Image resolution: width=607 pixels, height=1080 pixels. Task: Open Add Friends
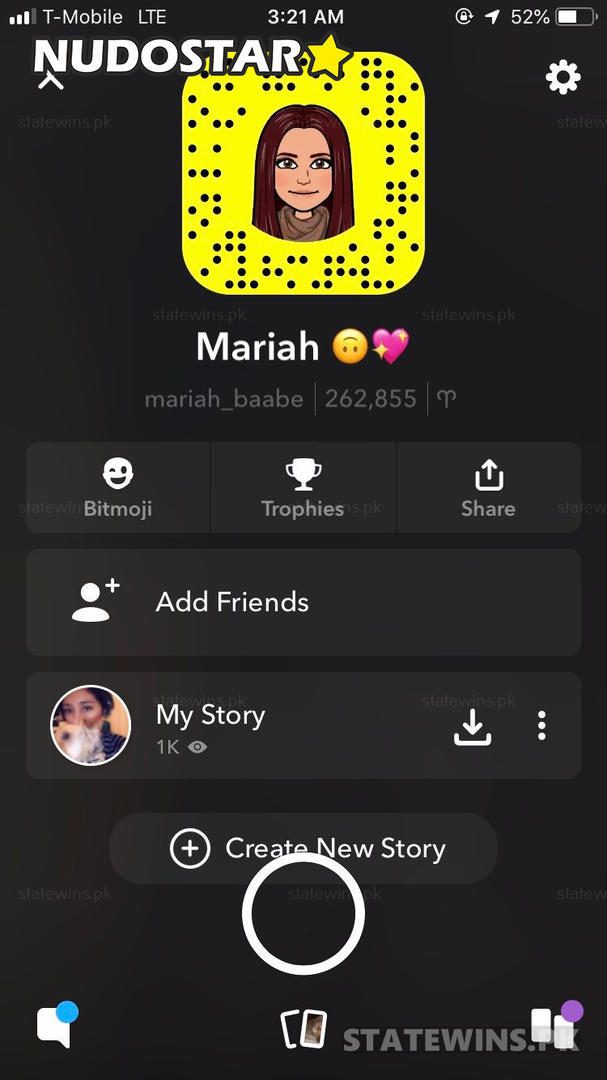303,602
